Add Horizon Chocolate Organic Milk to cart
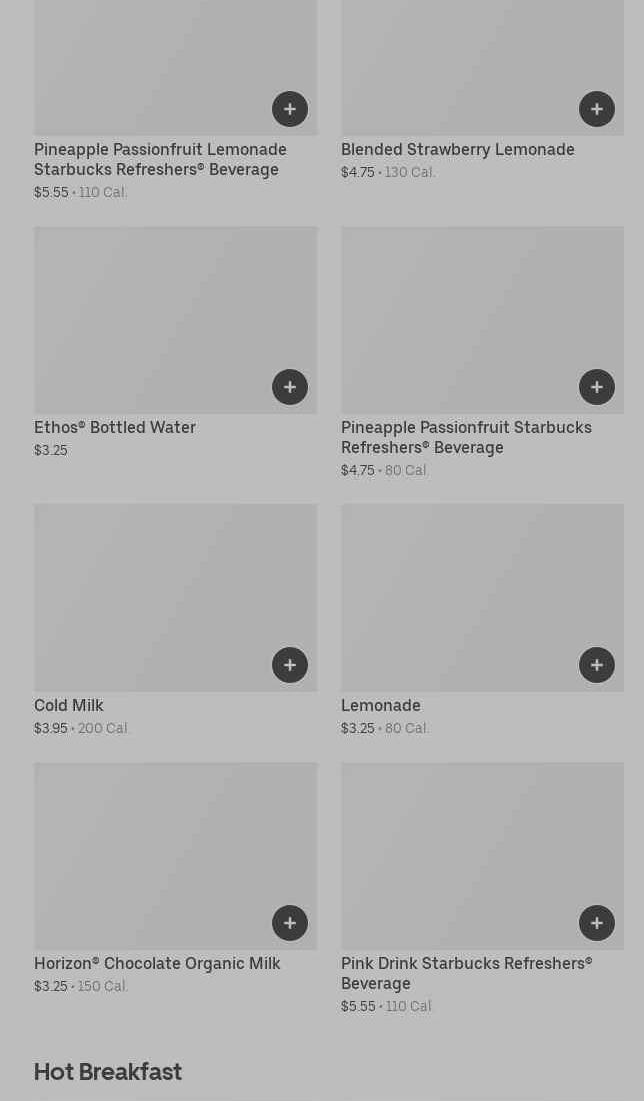 [290, 923]
